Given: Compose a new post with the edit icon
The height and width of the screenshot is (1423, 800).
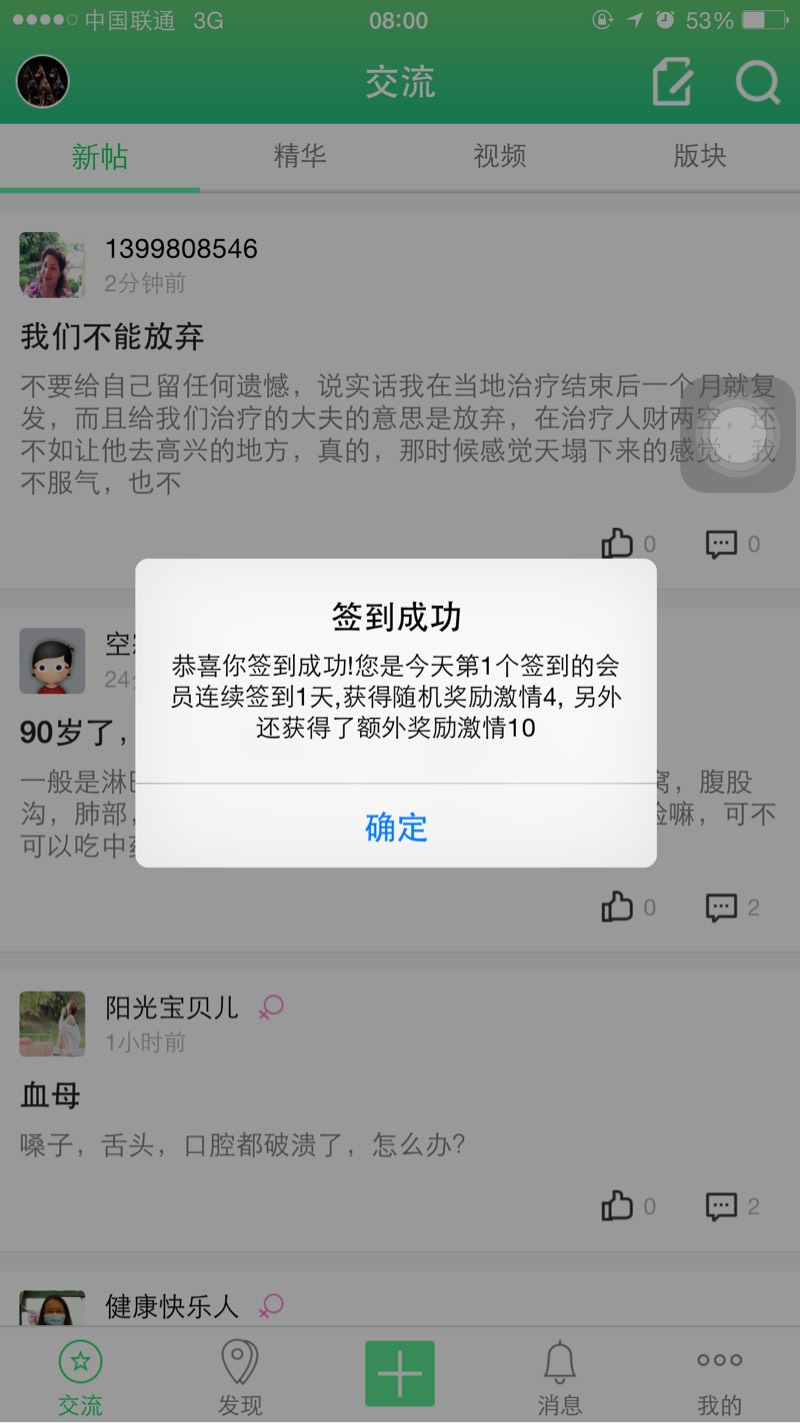Looking at the screenshot, I should click(x=673, y=81).
